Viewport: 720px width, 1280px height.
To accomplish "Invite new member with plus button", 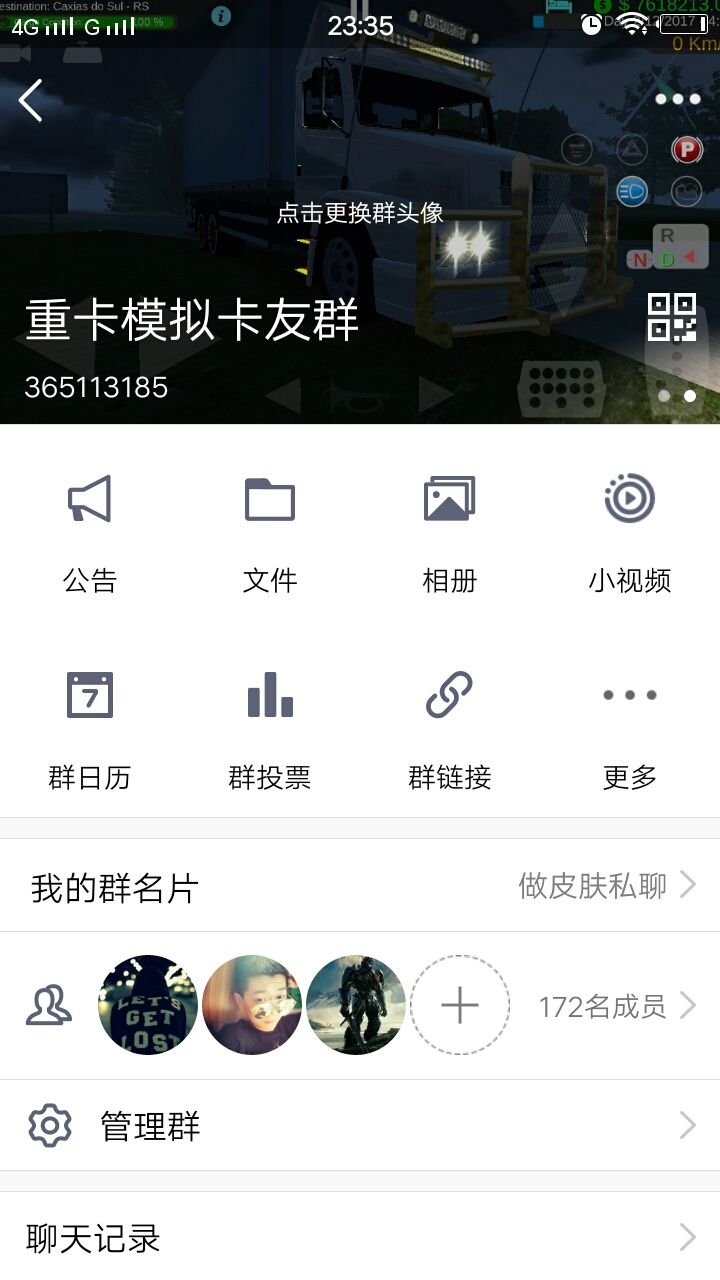I will coord(460,1005).
